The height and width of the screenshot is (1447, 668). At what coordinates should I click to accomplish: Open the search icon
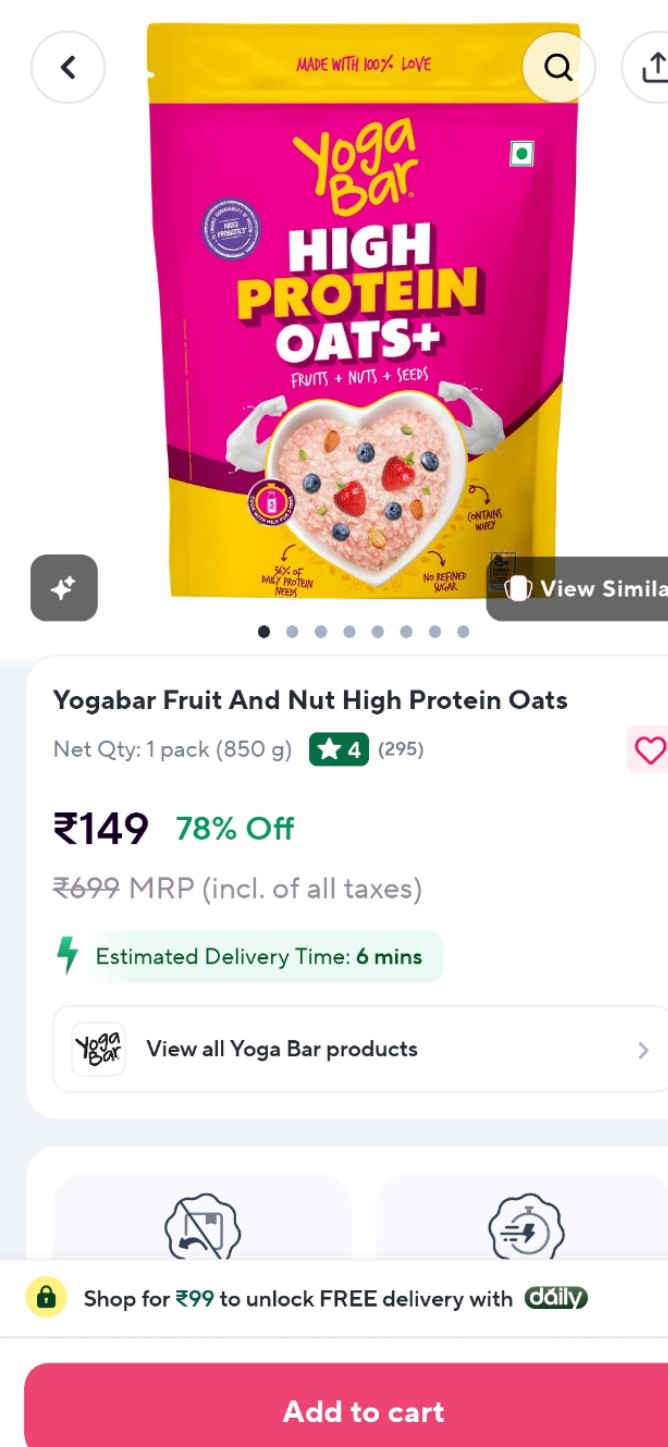click(x=558, y=67)
